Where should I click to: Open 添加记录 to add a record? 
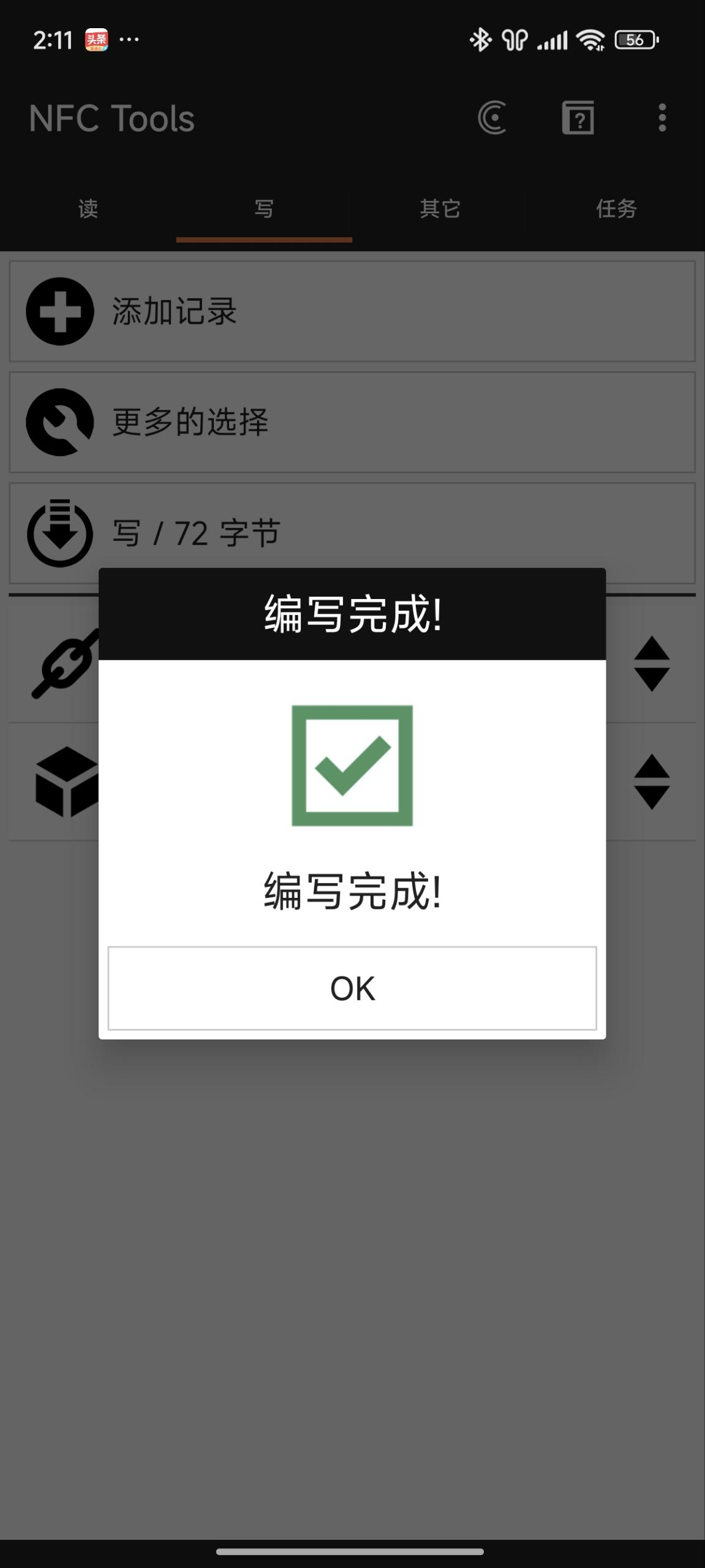pyautogui.click(x=352, y=311)
